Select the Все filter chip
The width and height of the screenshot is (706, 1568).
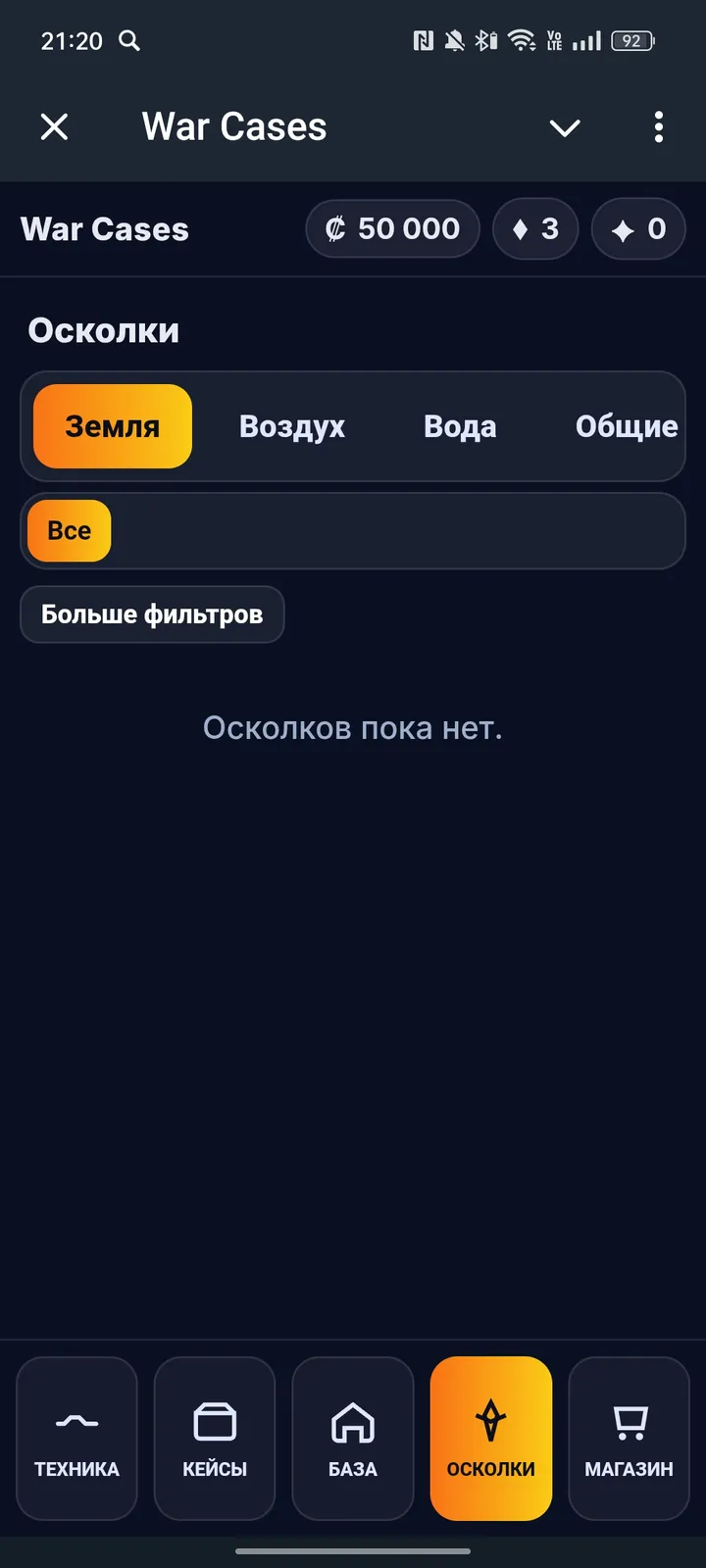(x=68, y=530)
